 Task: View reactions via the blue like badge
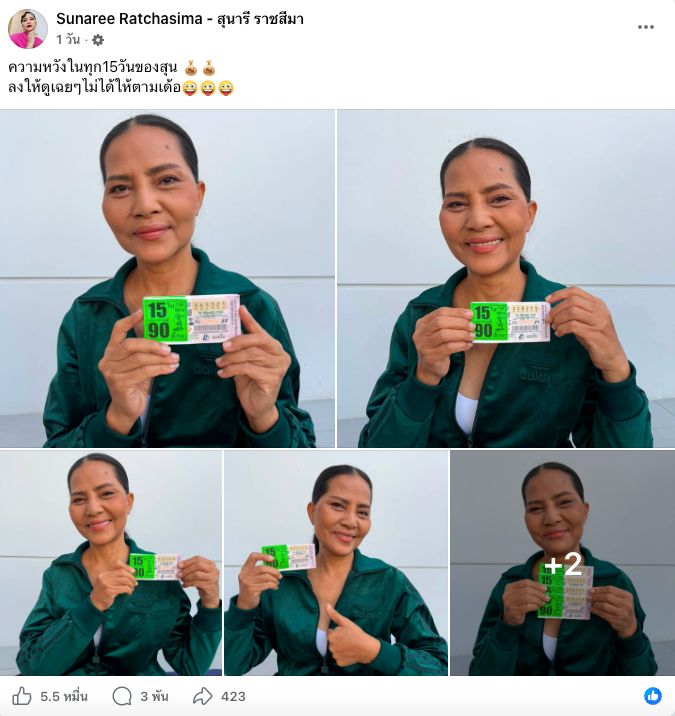[653, 696]
